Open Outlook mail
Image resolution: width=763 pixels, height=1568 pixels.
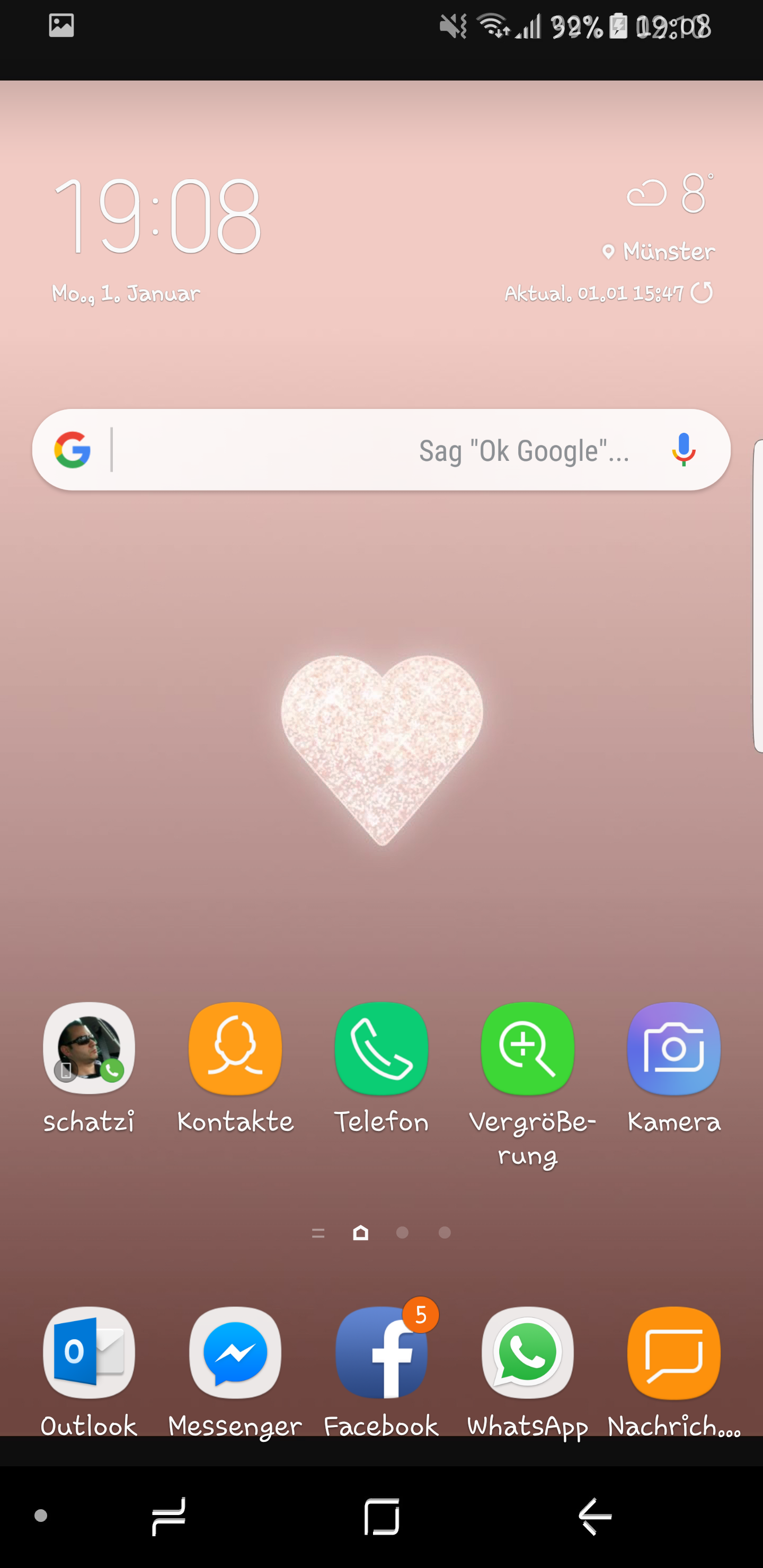[89, 1352]
